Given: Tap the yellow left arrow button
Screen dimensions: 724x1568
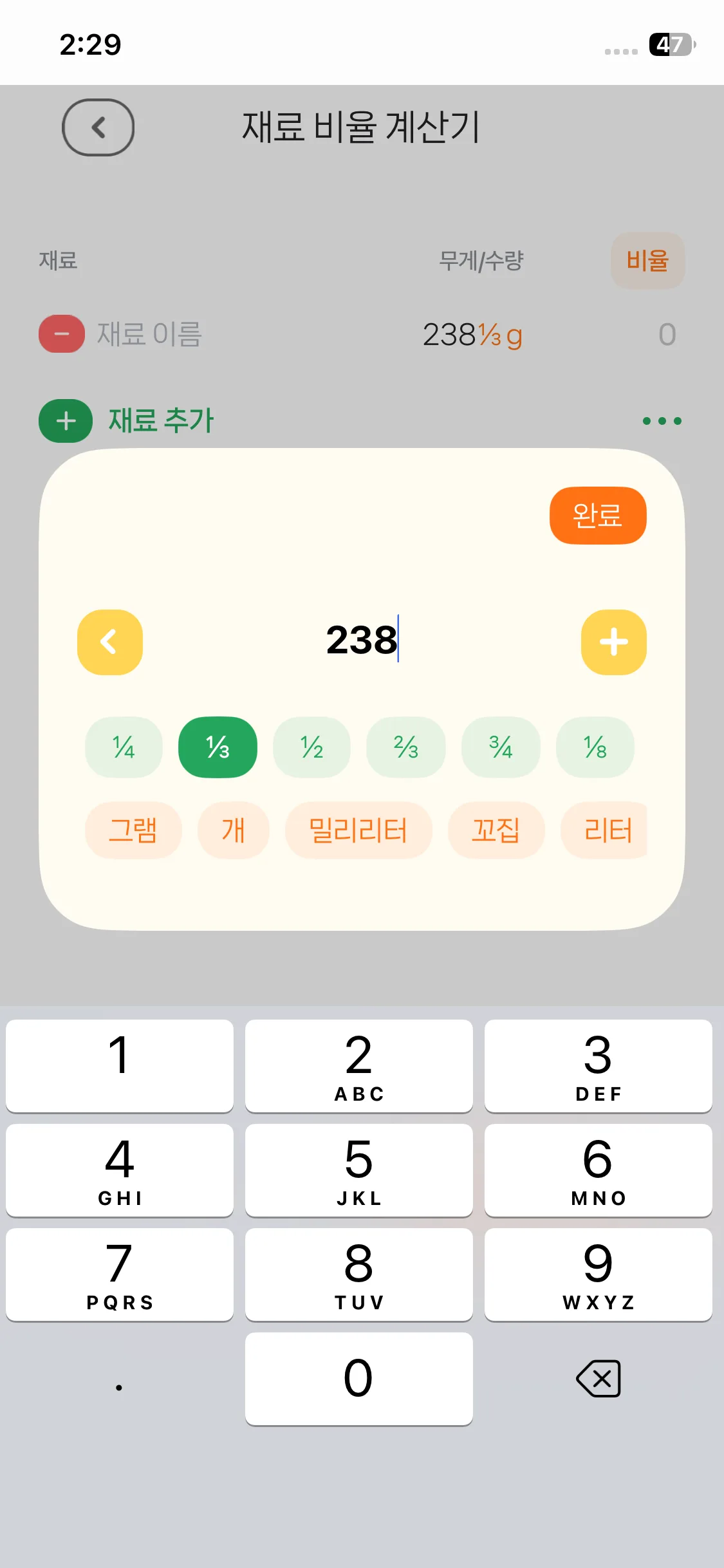Looking at the screenshot, I should (110, 642).
